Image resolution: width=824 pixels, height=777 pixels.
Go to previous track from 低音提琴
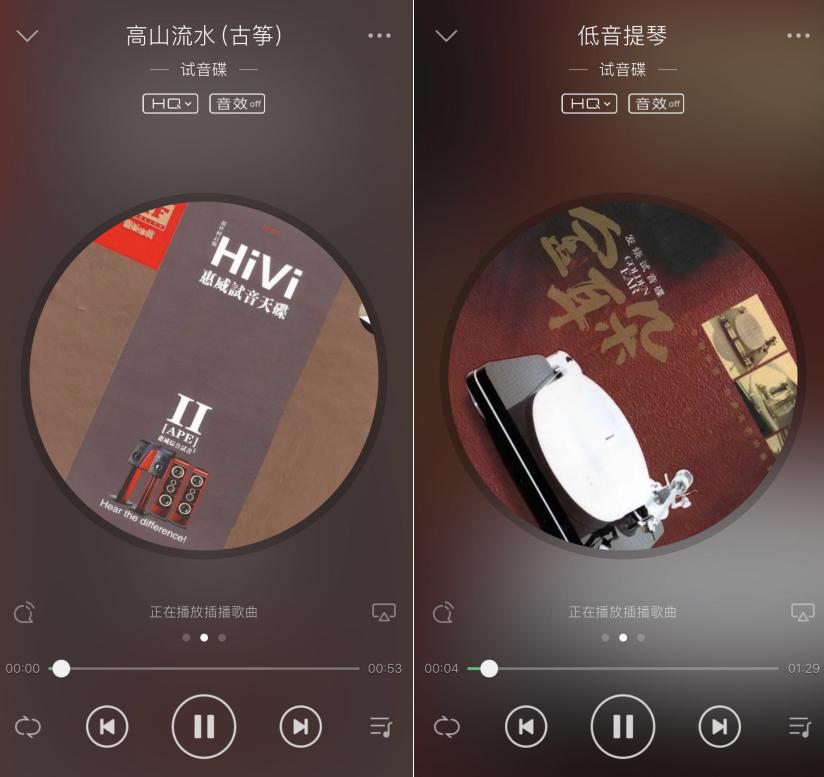coord(526,727)
